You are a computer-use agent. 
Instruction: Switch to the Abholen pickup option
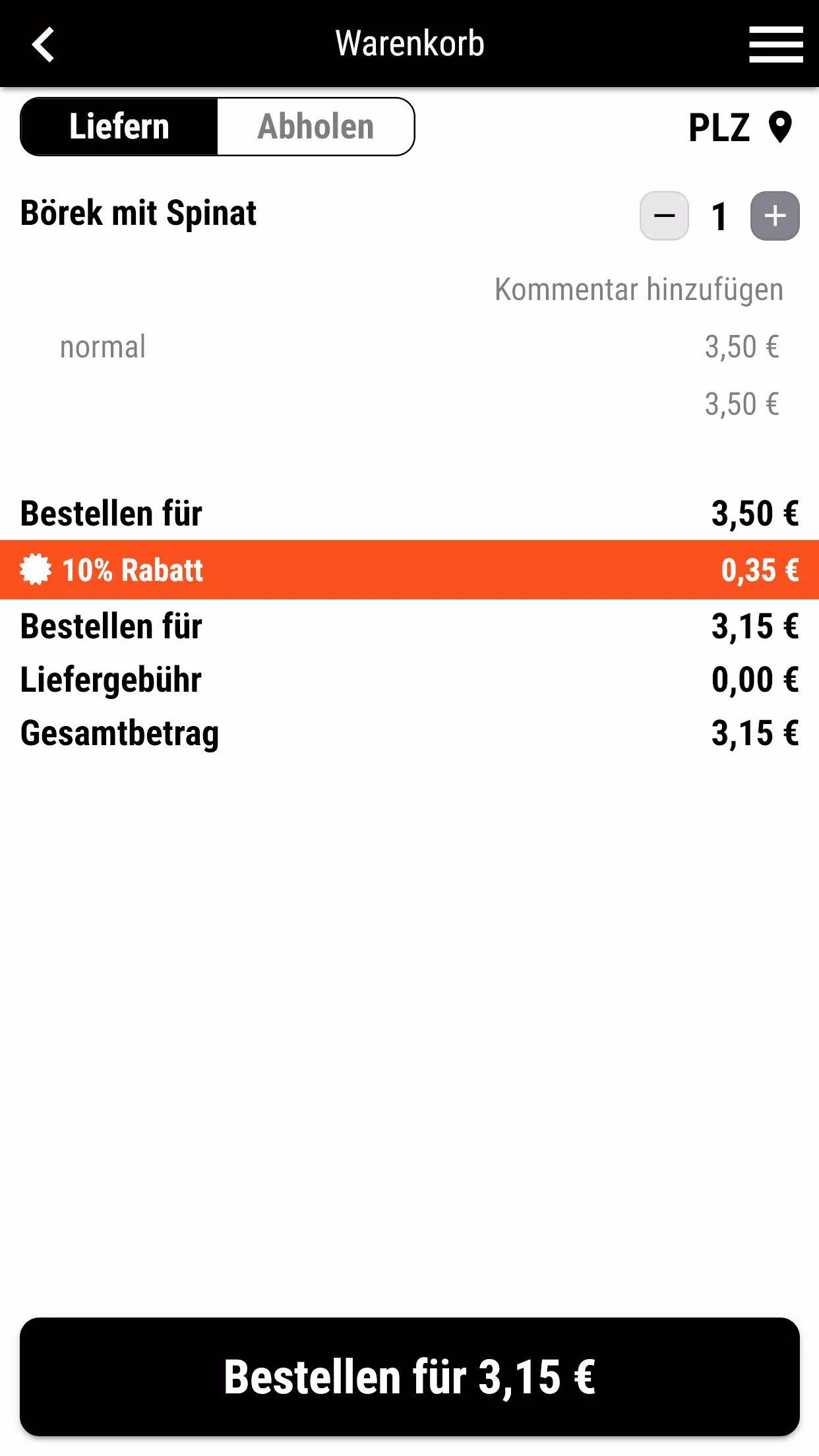[316, 127]
